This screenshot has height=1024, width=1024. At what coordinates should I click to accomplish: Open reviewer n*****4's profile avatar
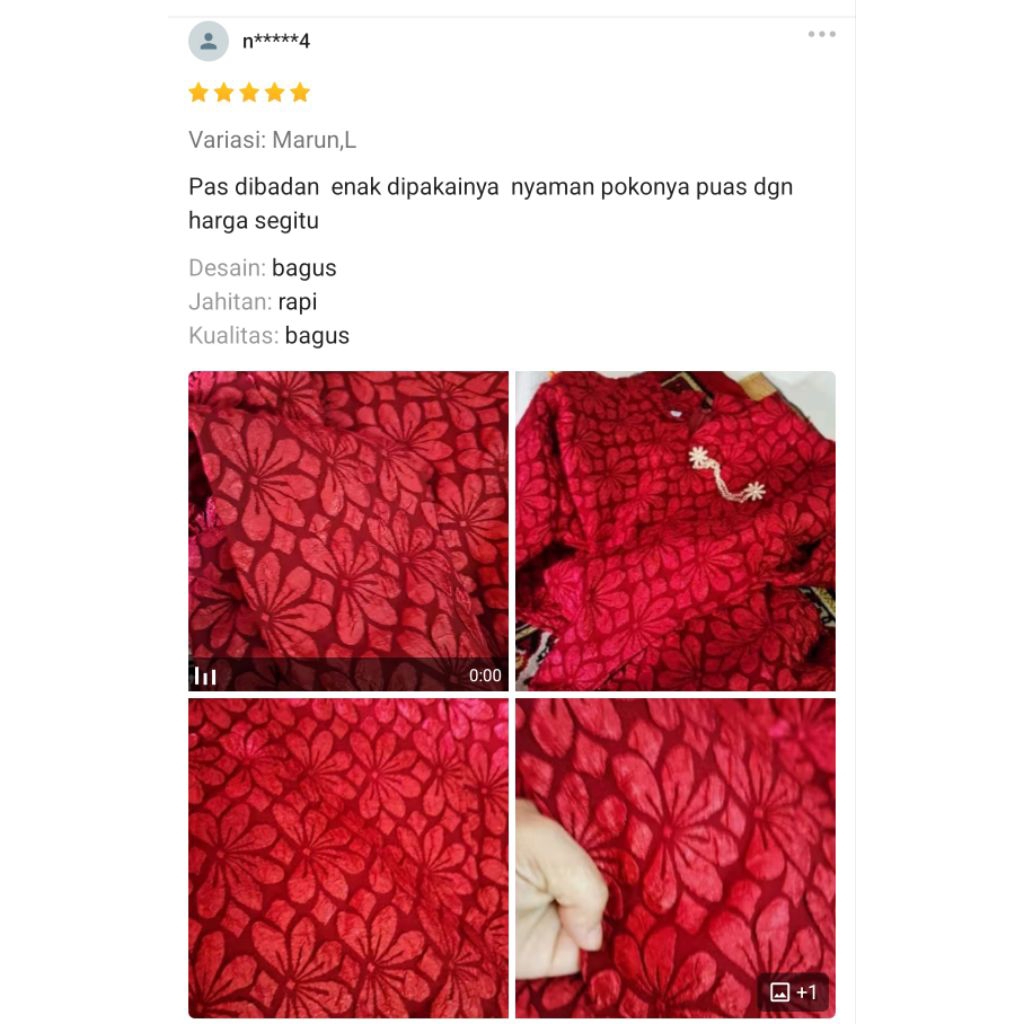click(208, 41)
